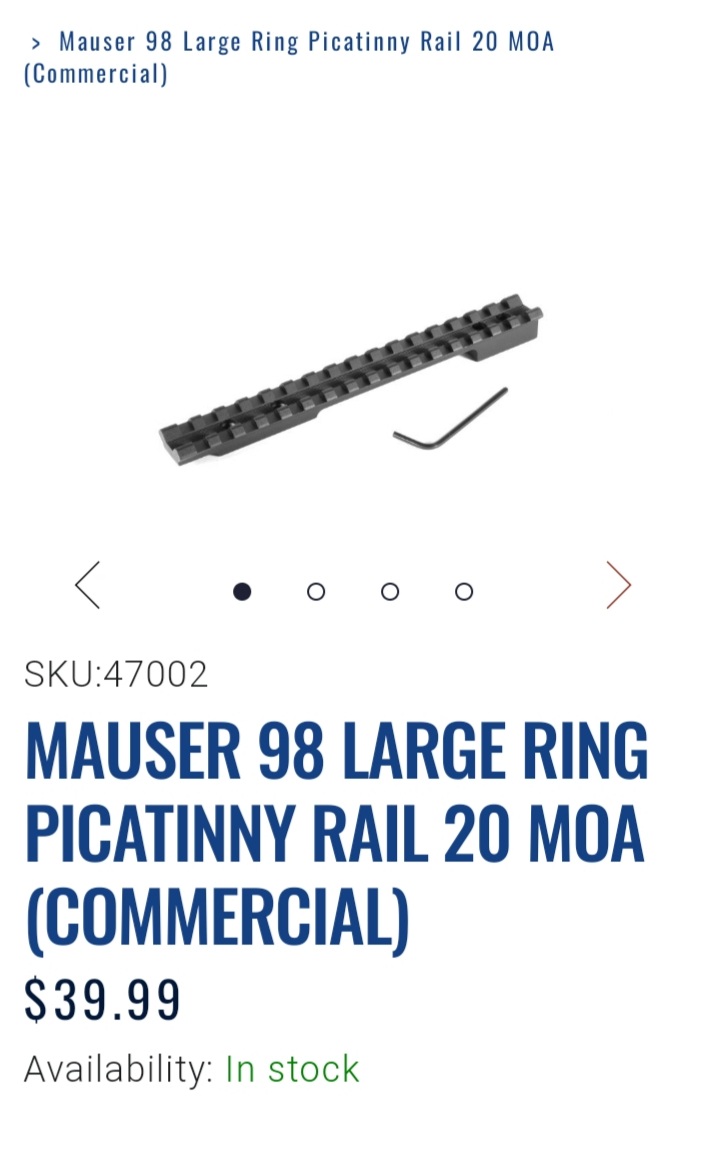Jump to the second image dot
The width and height of the screenshot is (713, 1156).
316,591
